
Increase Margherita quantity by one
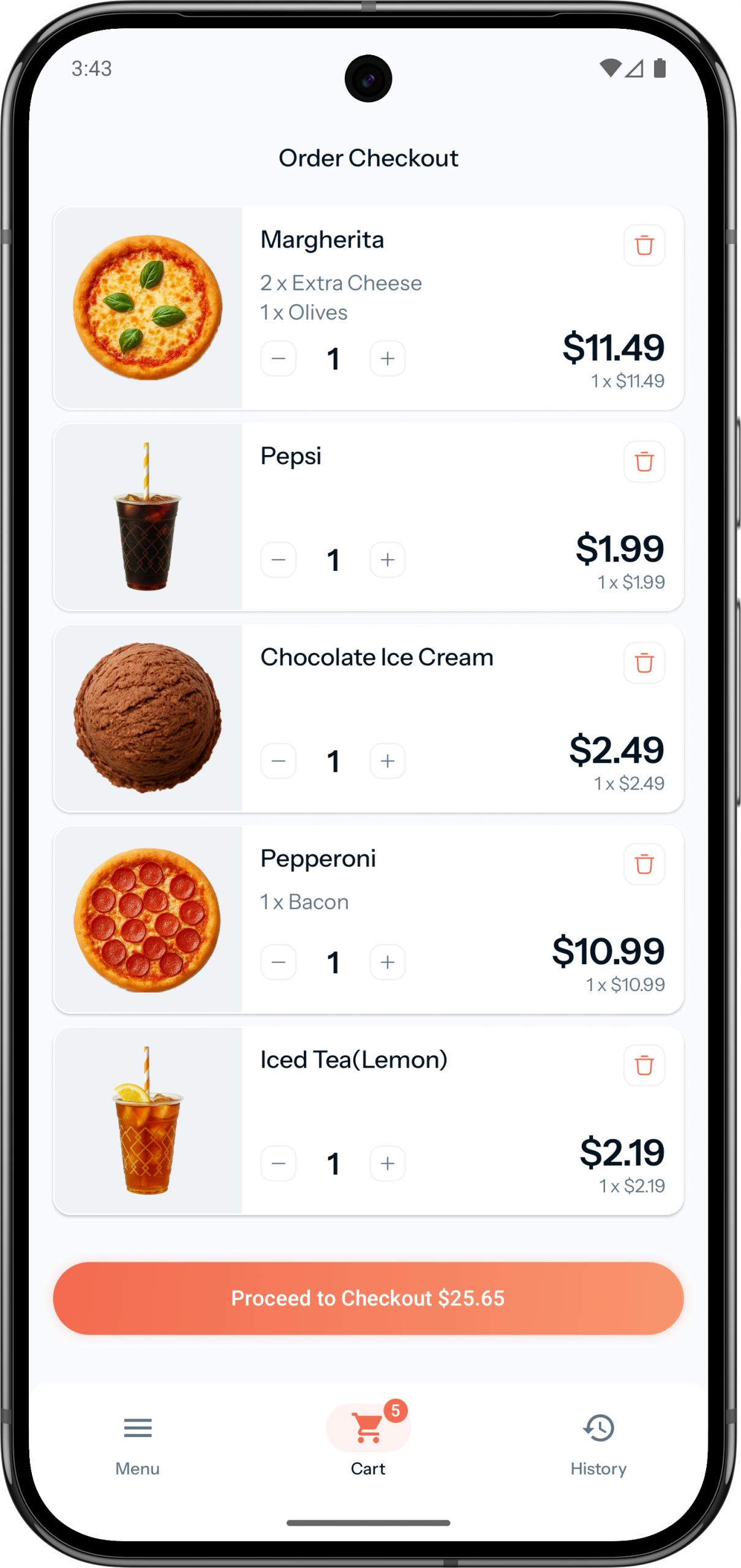click(x=387, y=358)
